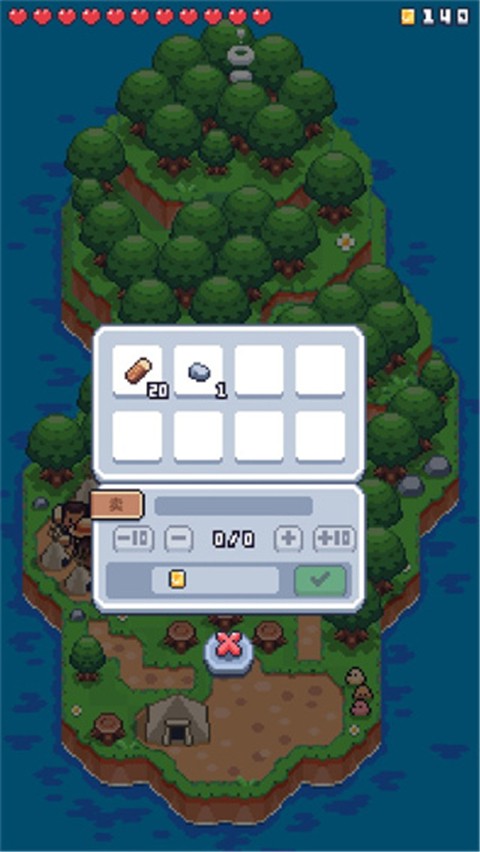Close the shop dialog with red X
Image resolution: width=480 pixels, height=852 pixels.
pos(229,649)
